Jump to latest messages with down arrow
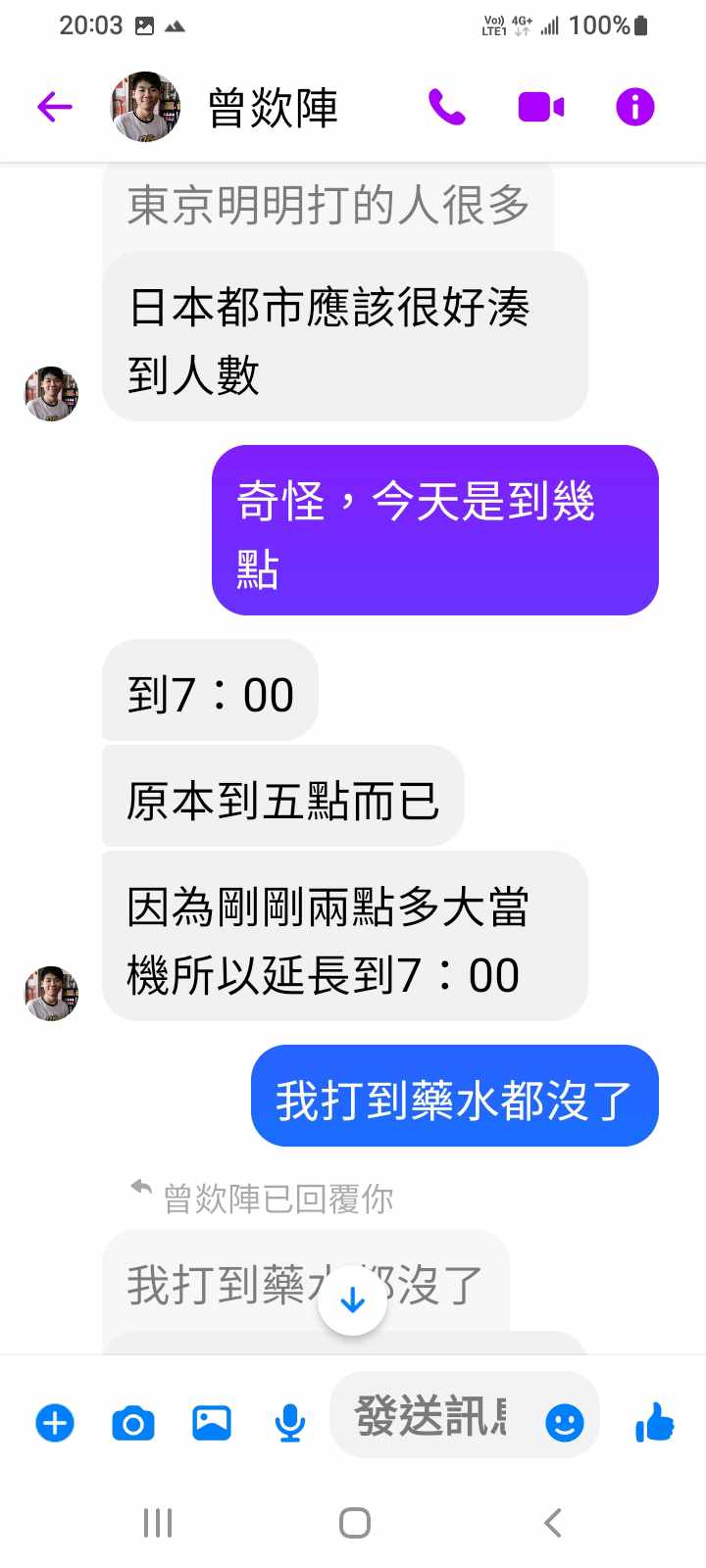Viewport: 706px width, 1568px height. 353,1300
